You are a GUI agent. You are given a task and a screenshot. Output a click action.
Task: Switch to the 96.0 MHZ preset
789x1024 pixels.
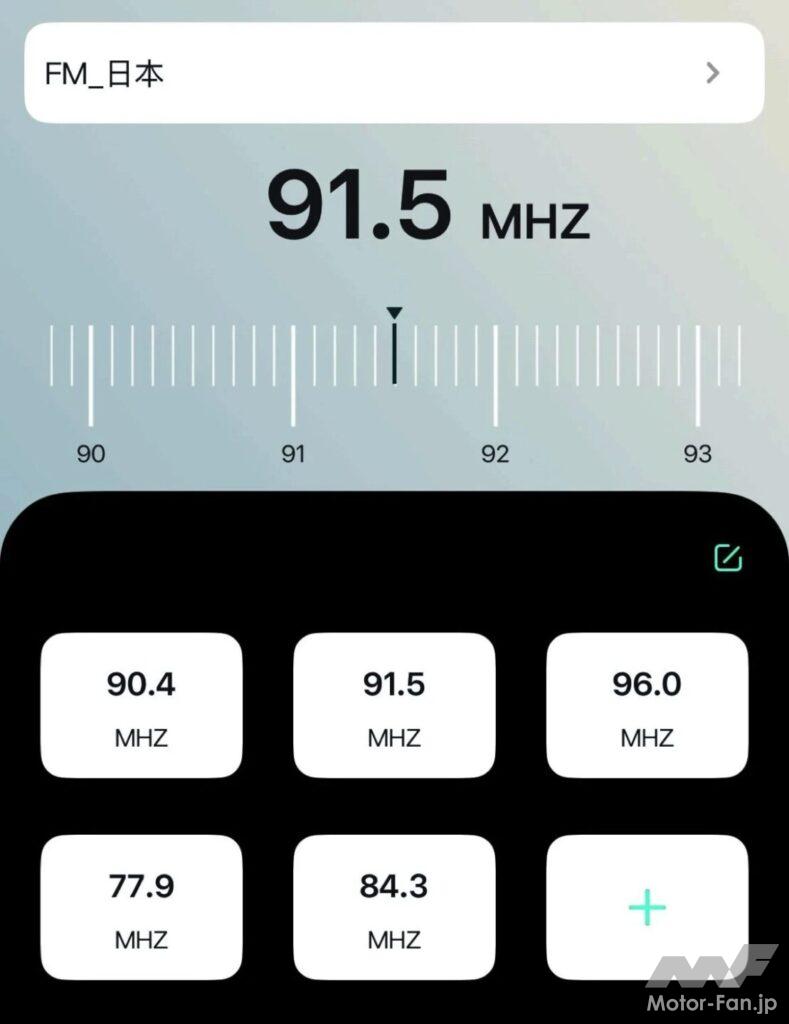[646, 706]
